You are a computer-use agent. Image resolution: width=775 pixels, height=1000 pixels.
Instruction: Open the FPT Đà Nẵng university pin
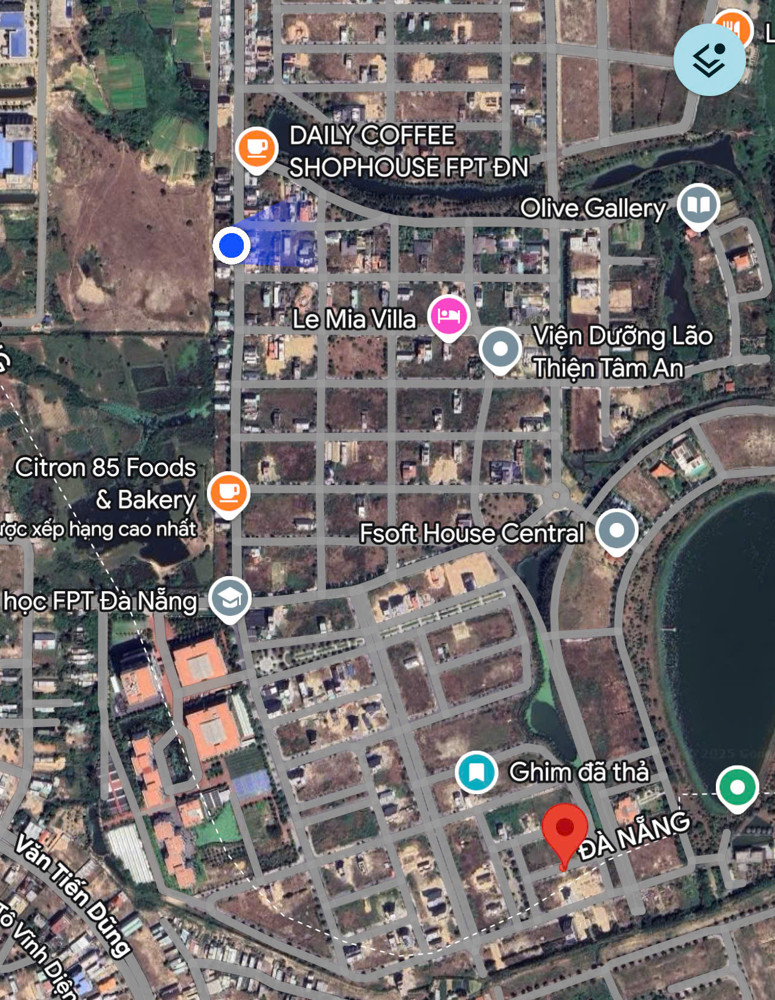pyautogui.click(x=231, y=599)
